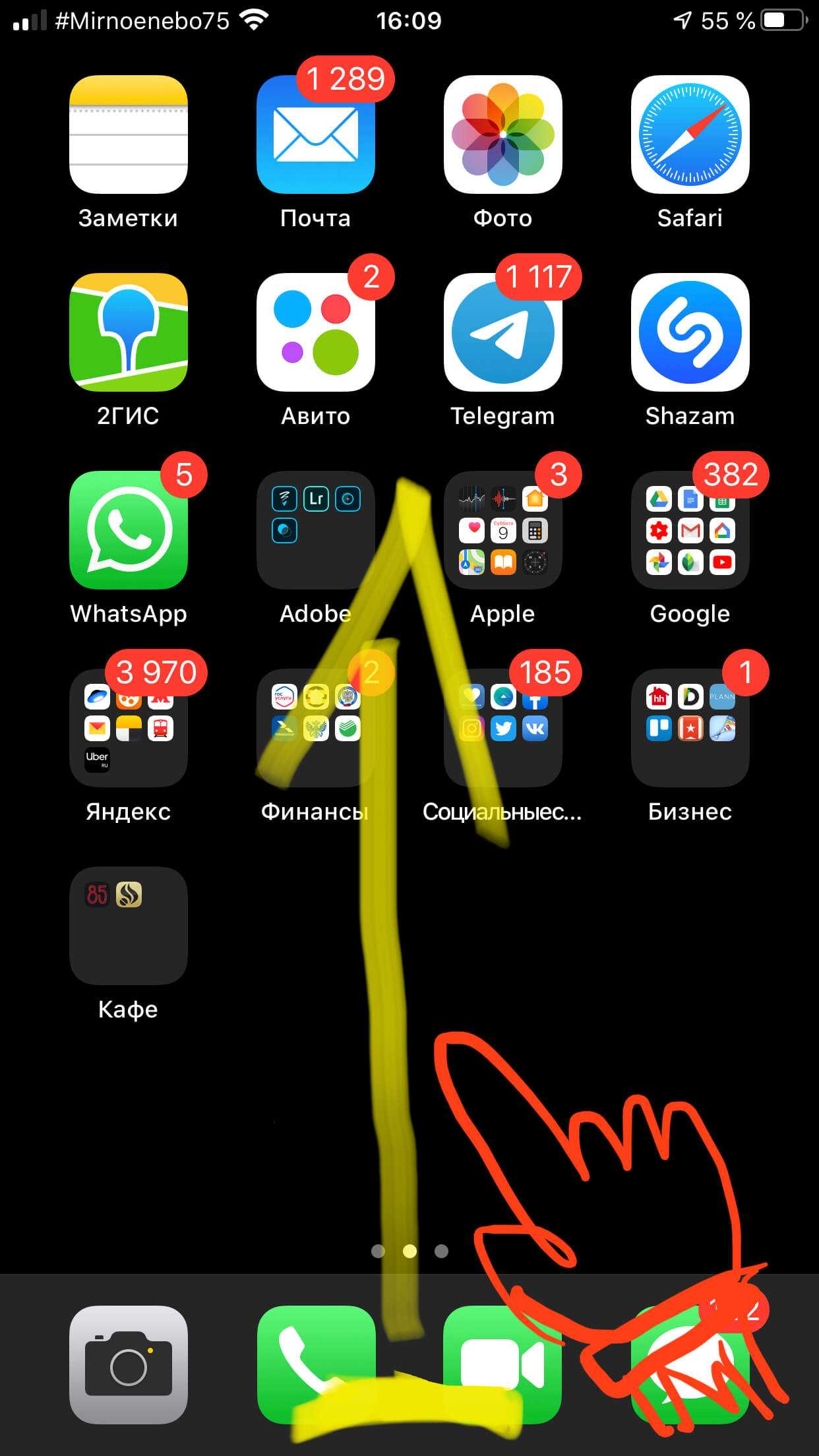Image resolution: width=819 pixels, height=1456 pixels.
Task: Open the Adobe folder
Action: coord(316,530)
